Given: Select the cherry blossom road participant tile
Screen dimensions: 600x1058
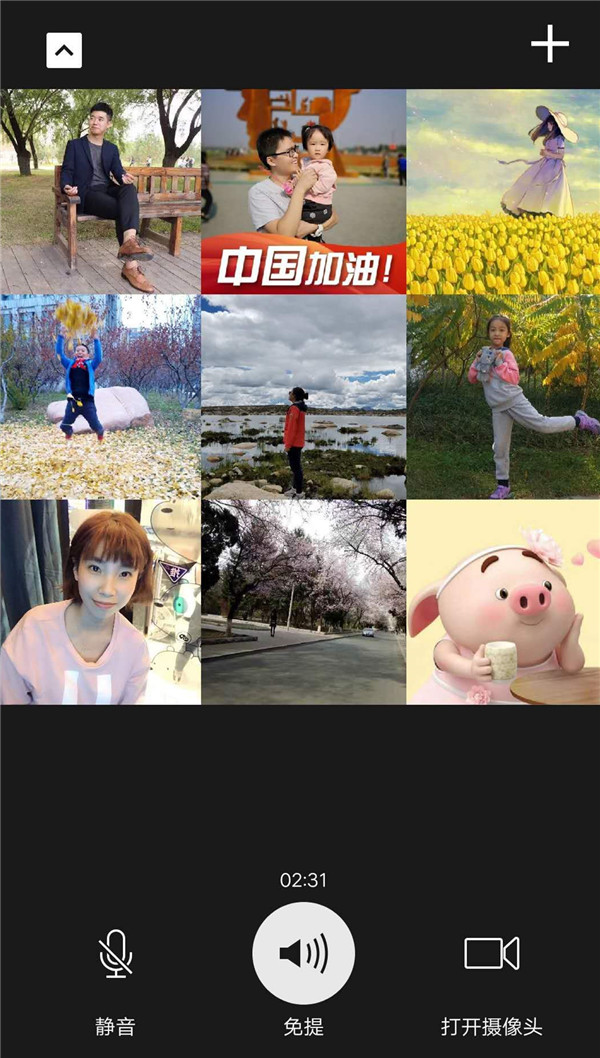Looking at the screenshot, I should [303, 602].
